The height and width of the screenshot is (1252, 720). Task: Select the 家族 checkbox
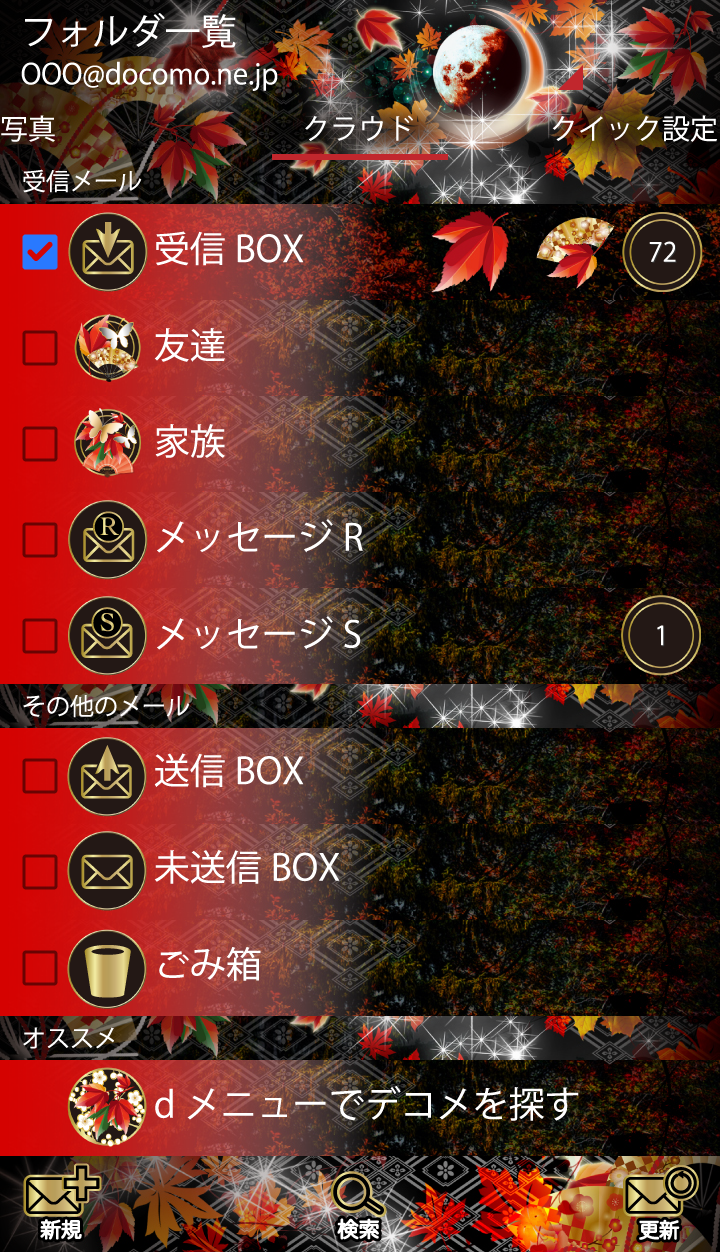click(40, 443)
